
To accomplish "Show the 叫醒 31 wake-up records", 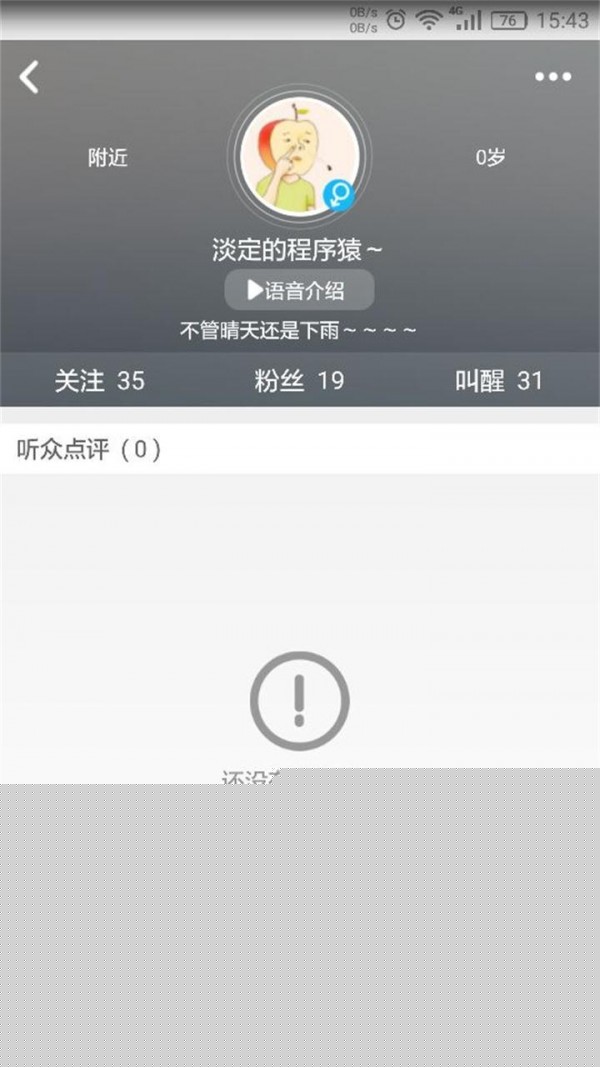I will (499, 380).
